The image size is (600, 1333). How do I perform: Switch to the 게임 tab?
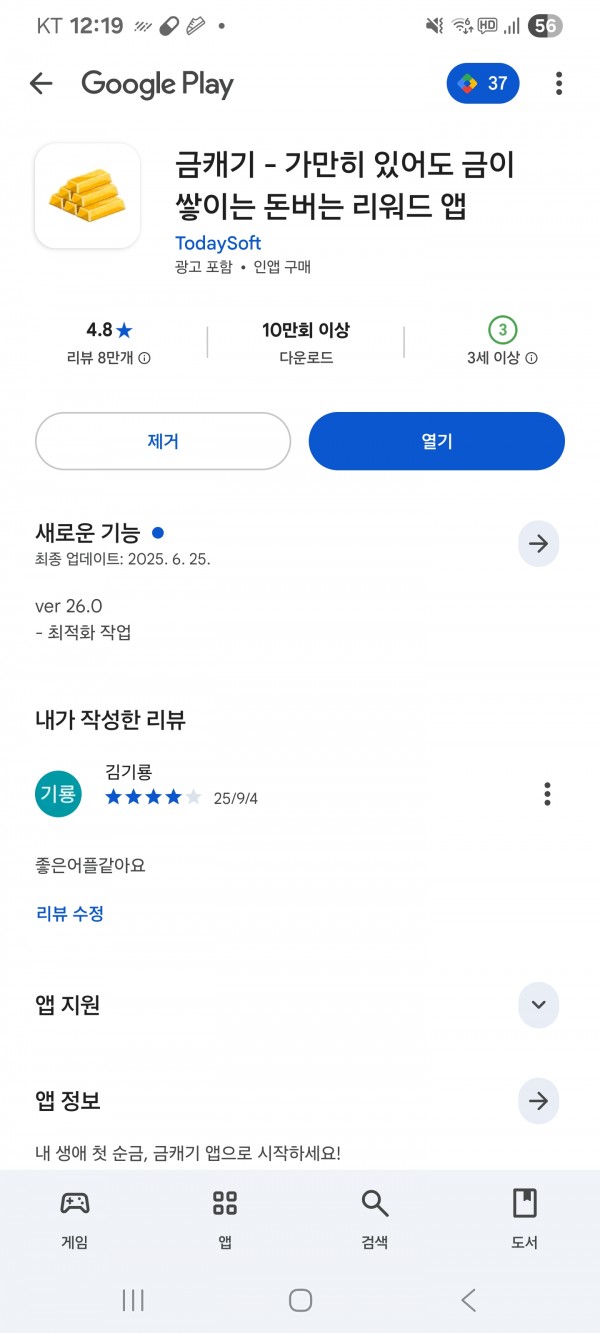(x=75, y=1219)
